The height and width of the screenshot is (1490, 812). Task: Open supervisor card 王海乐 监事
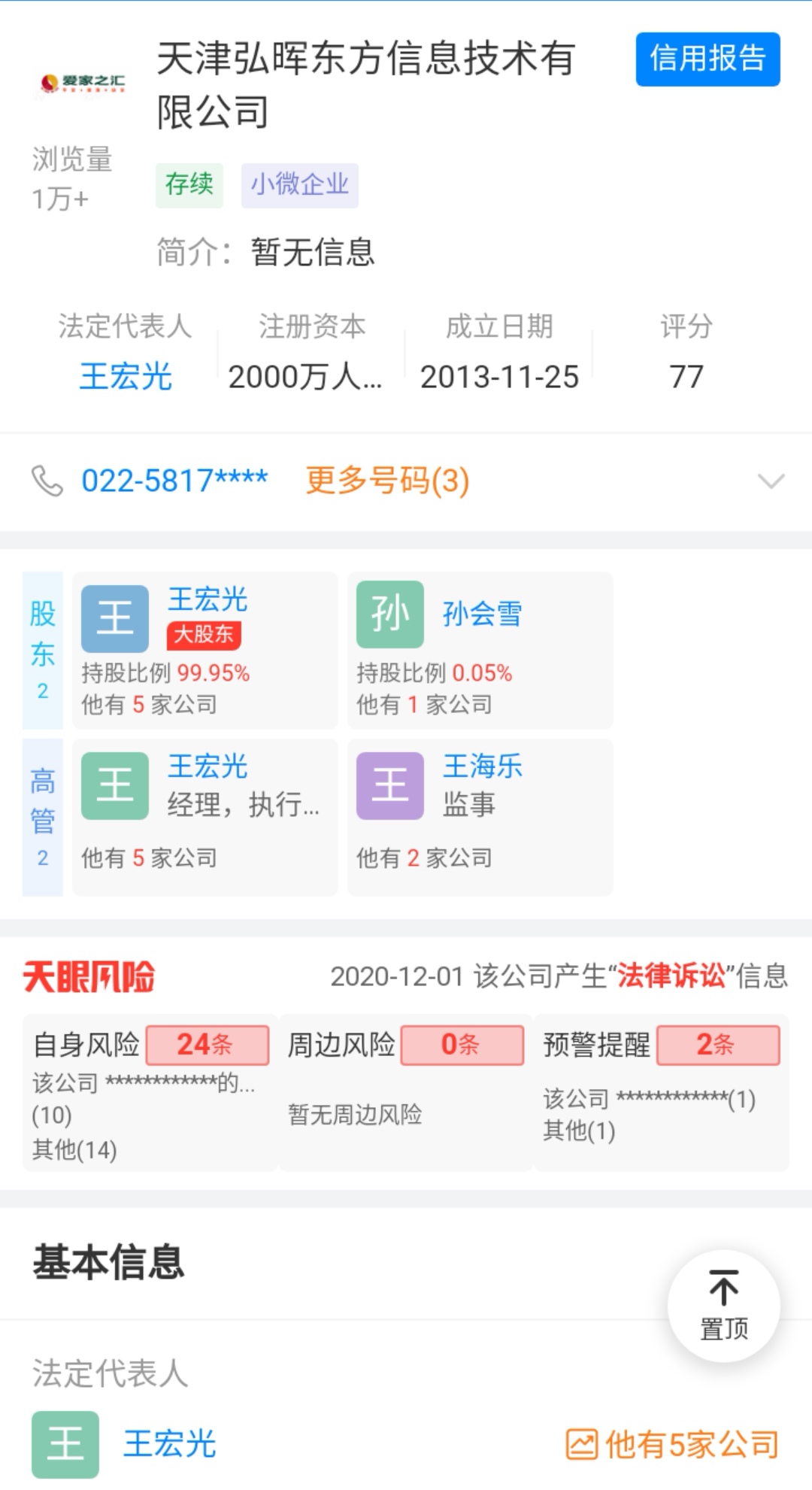click(480, 817)
